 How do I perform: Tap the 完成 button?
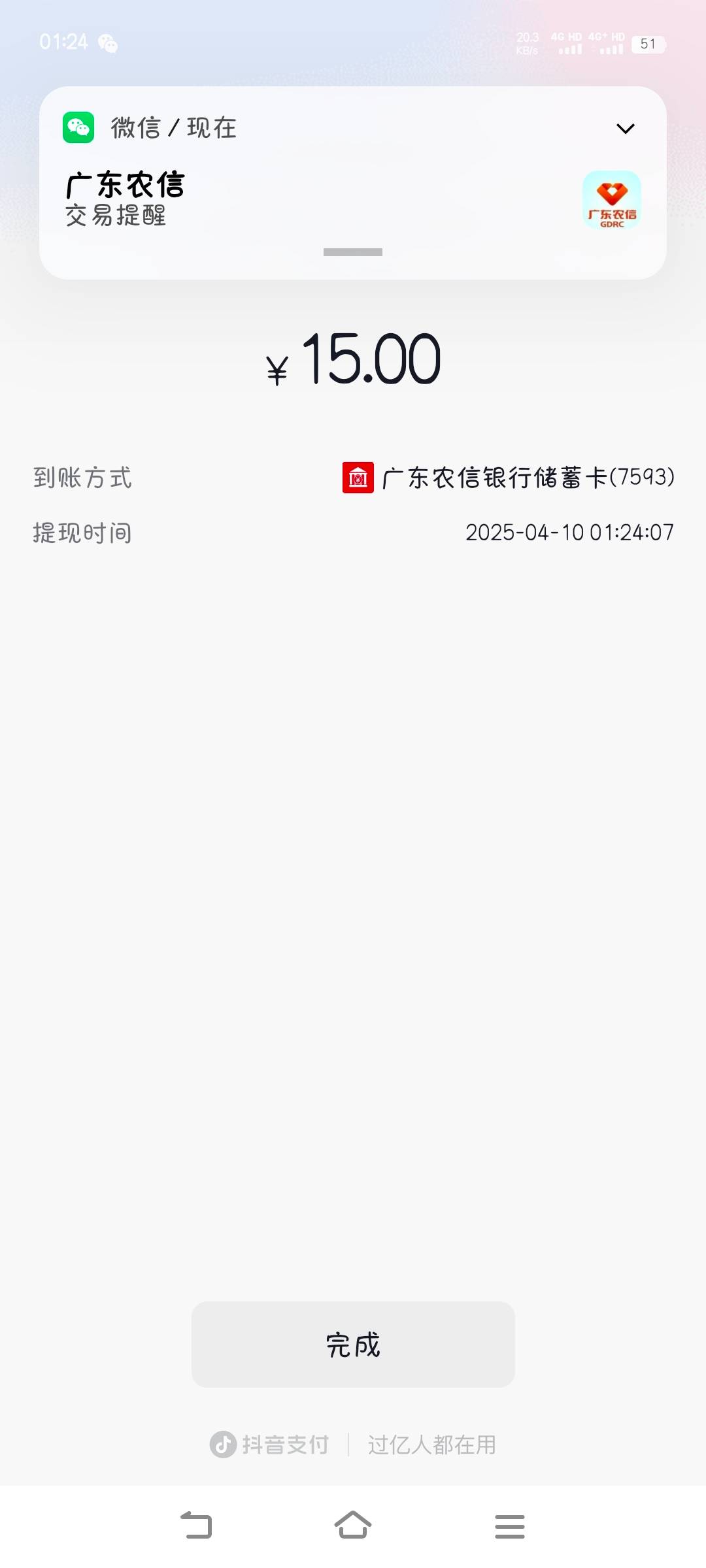click(x=353, y=1345)
